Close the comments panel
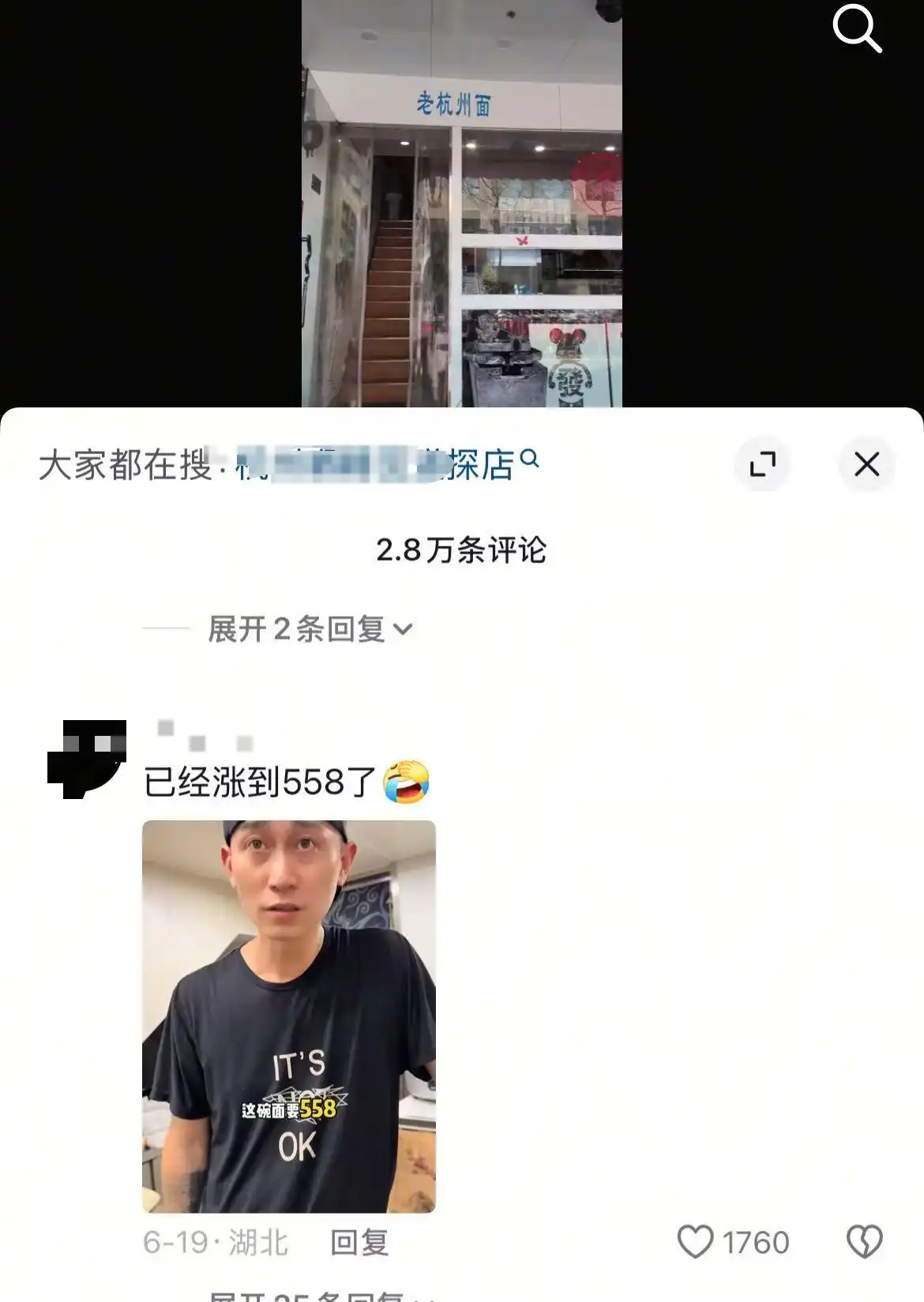Viewport: 924px width, 1302px height. (x=866, y=464)
